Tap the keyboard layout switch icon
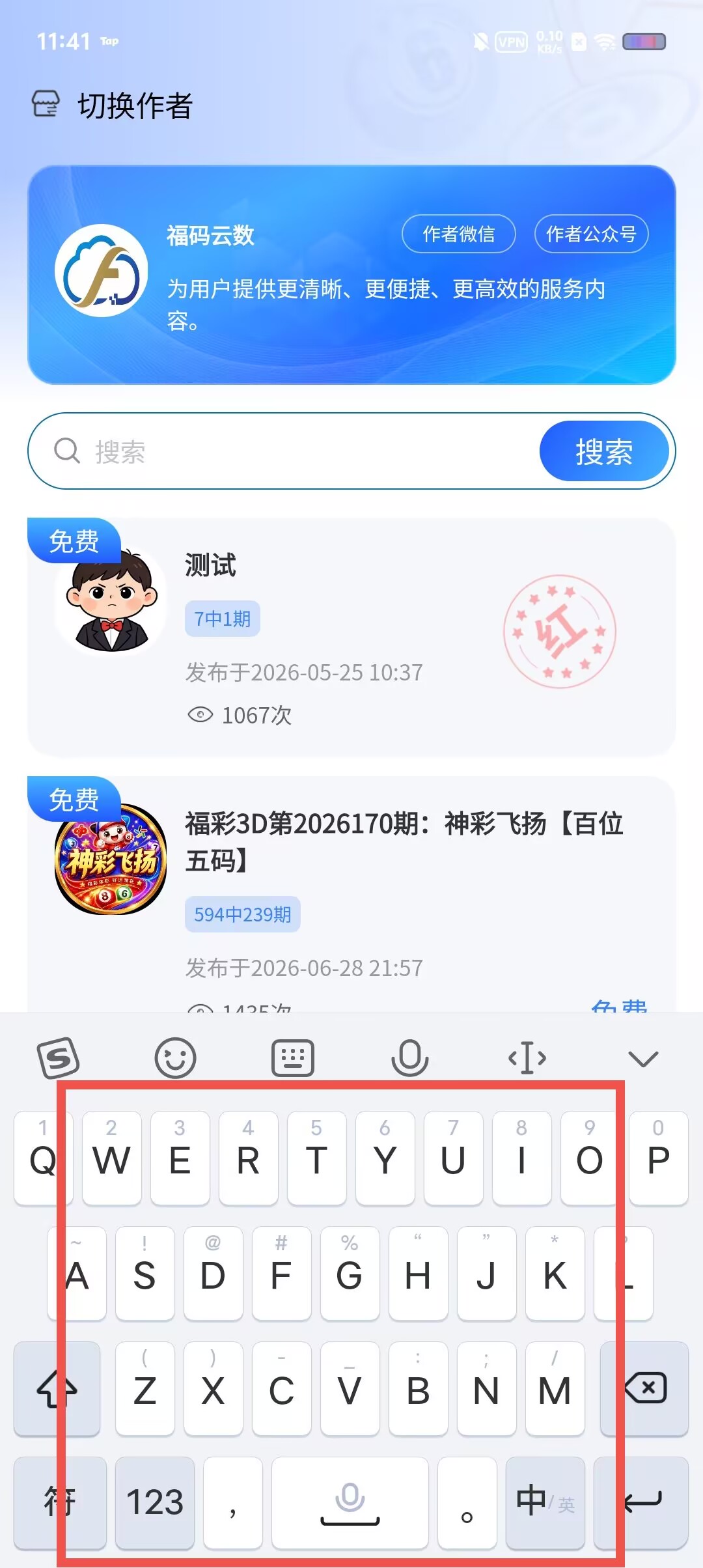 tap(293, 1058)
